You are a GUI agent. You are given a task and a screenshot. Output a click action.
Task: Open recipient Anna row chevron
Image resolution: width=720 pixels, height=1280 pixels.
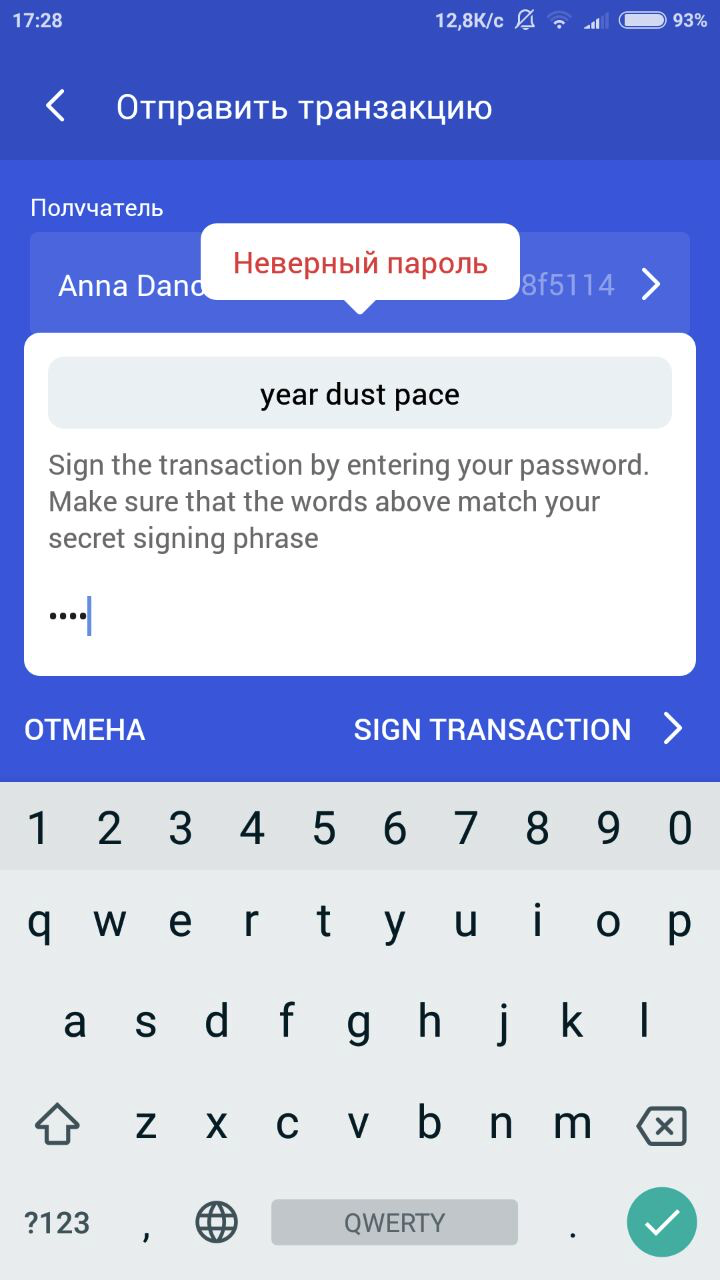pyautogui.click(x=651, y=285)
